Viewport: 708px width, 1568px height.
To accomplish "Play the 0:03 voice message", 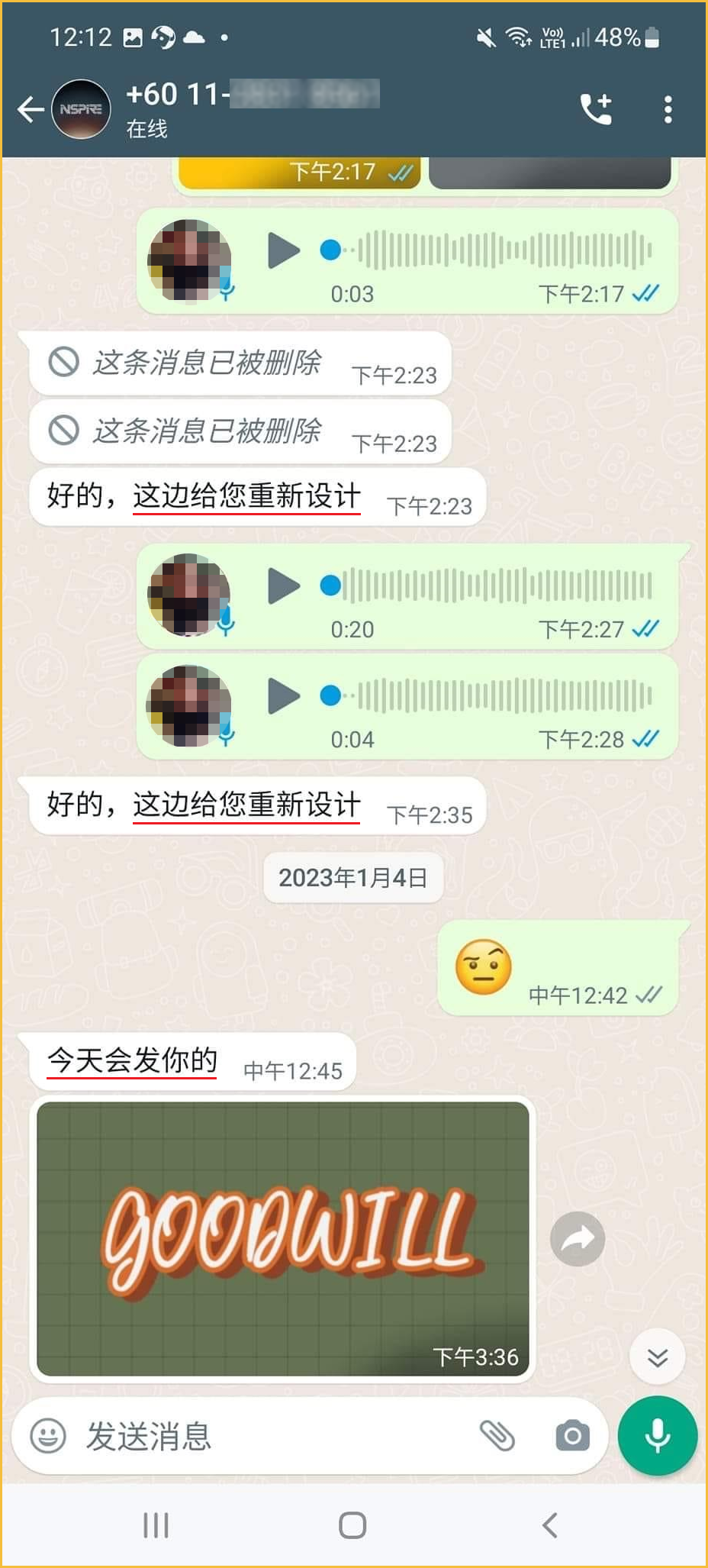I will [x=284, y=250].
